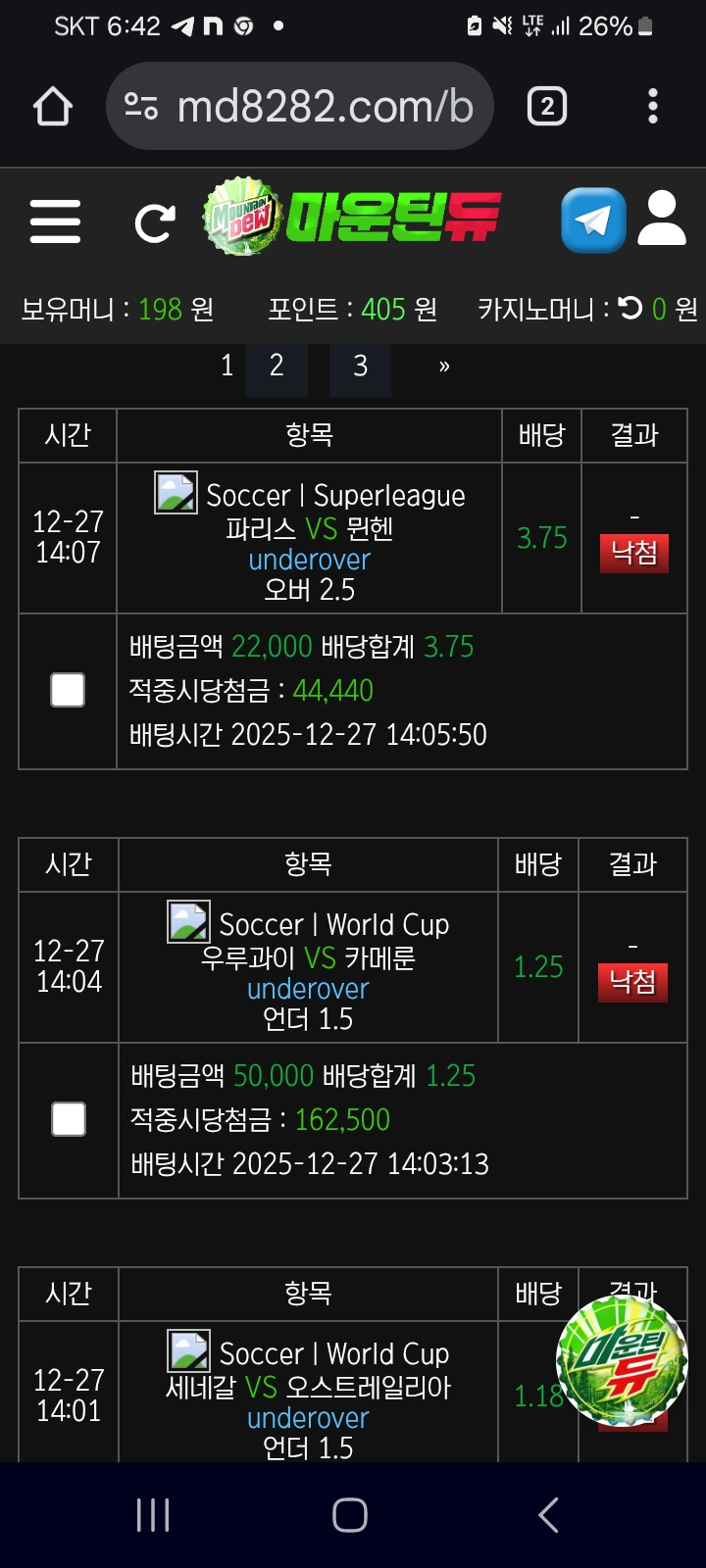Open the Telegram contact link
This screenshot has width=706, height=1568.
tap(593, 220)
